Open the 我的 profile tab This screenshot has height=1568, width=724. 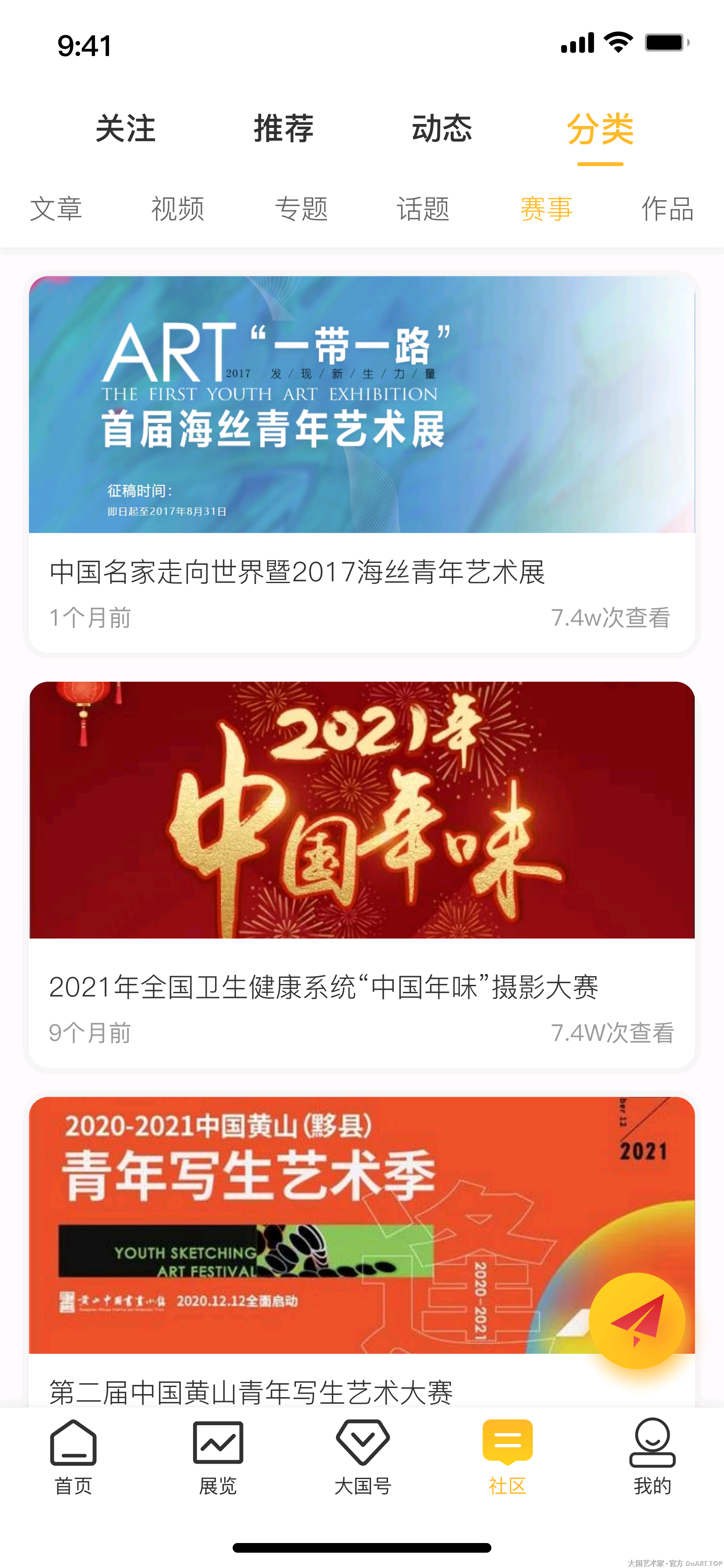[652, 1456]
